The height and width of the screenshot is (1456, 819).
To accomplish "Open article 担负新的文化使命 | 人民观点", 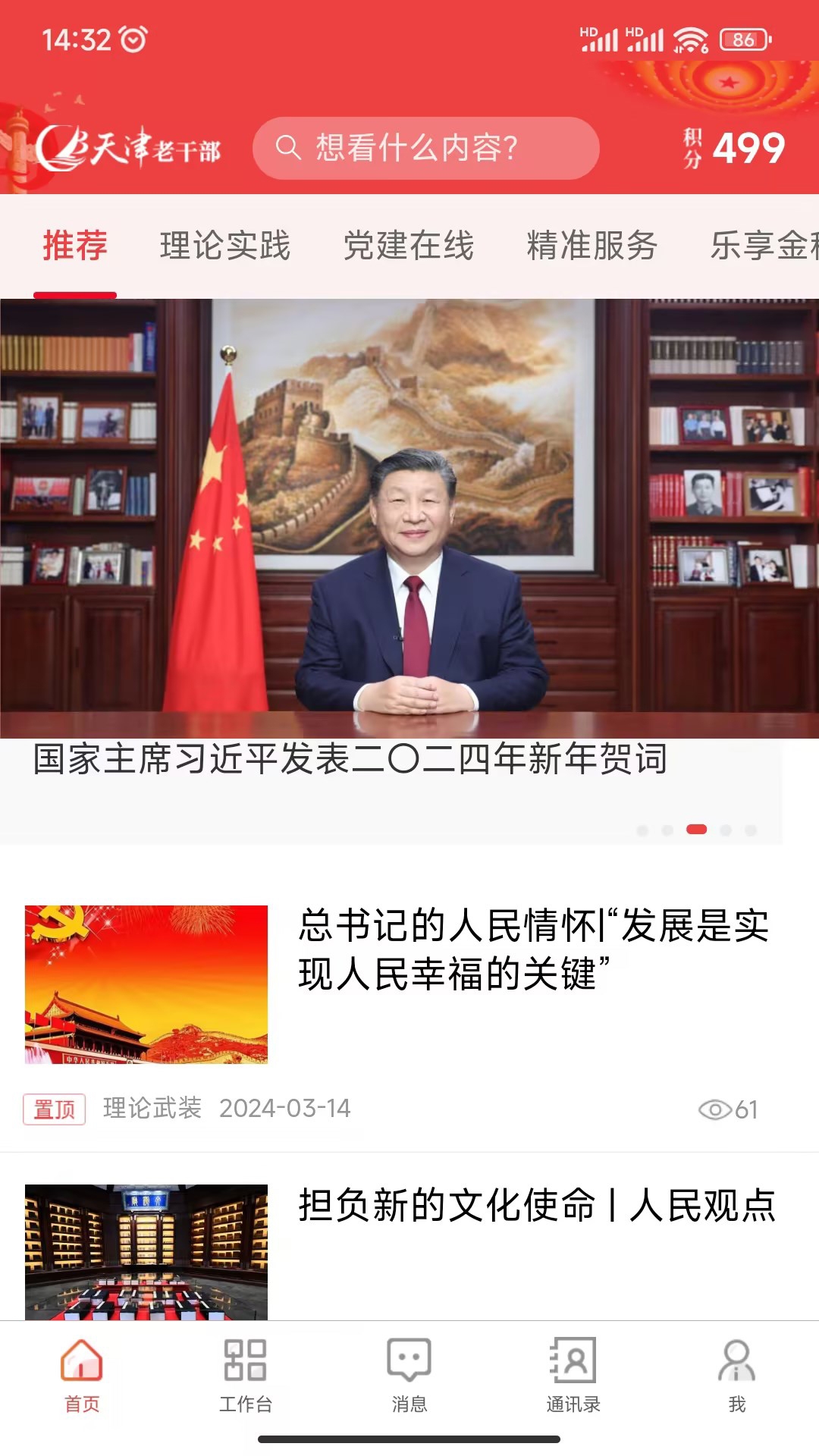I will [537, 1206].
